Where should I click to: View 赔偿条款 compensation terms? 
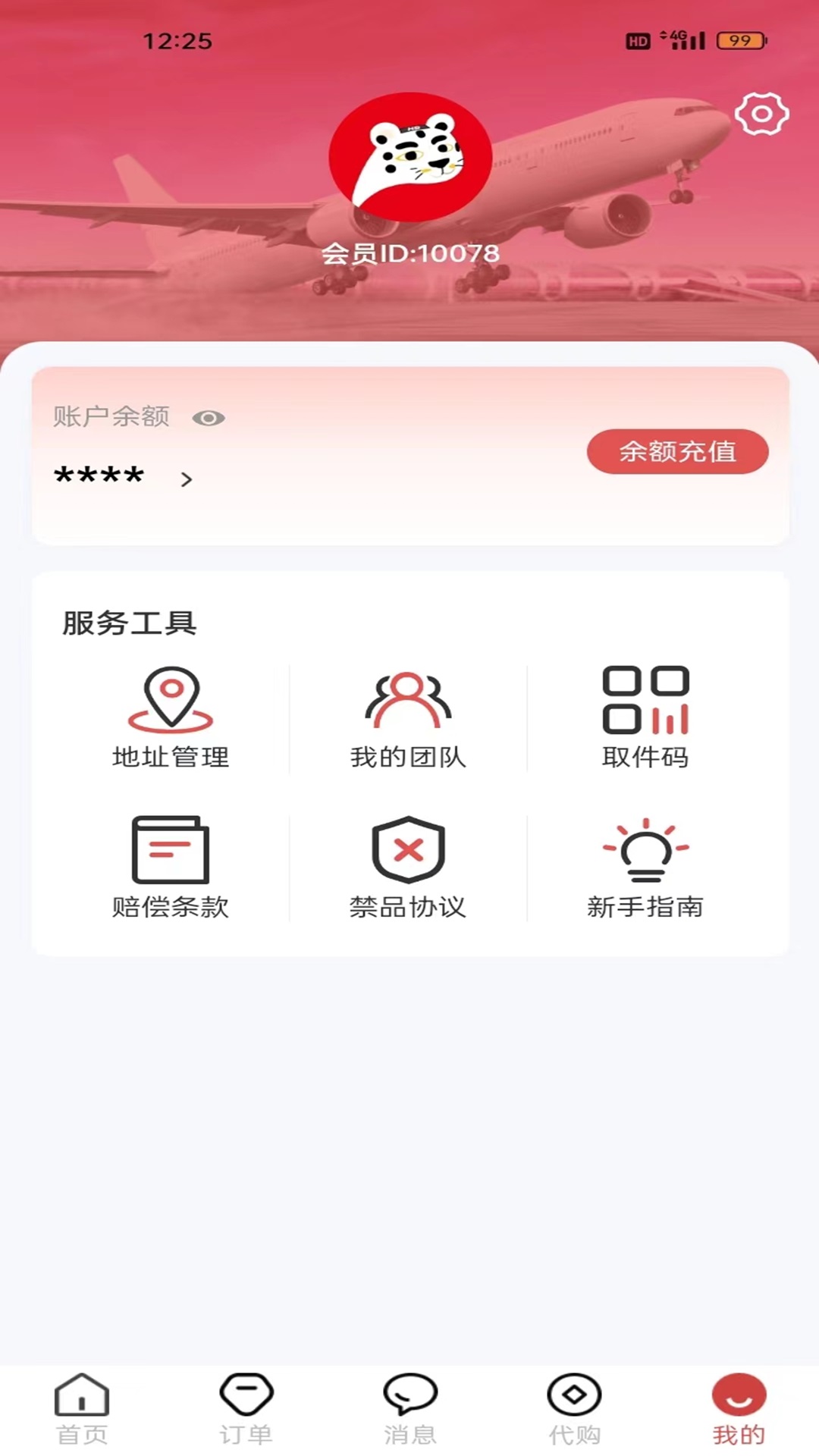pyautogui.click(x=171, y=868)
